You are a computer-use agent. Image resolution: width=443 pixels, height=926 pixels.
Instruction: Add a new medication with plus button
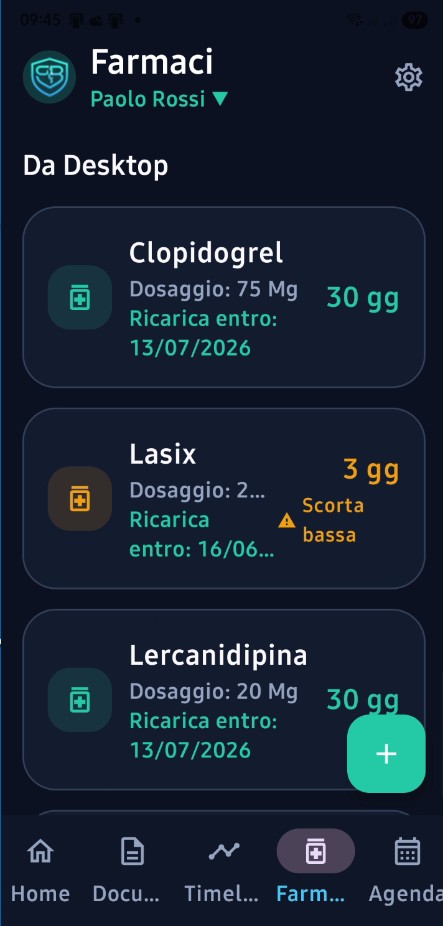tap(386, 754)
